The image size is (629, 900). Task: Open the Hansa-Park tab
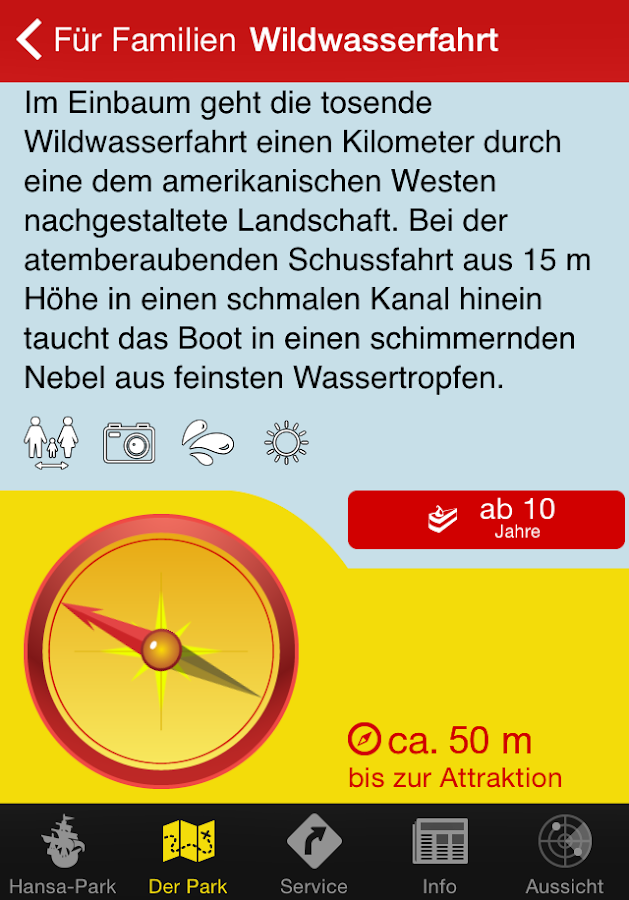(63, 853)
